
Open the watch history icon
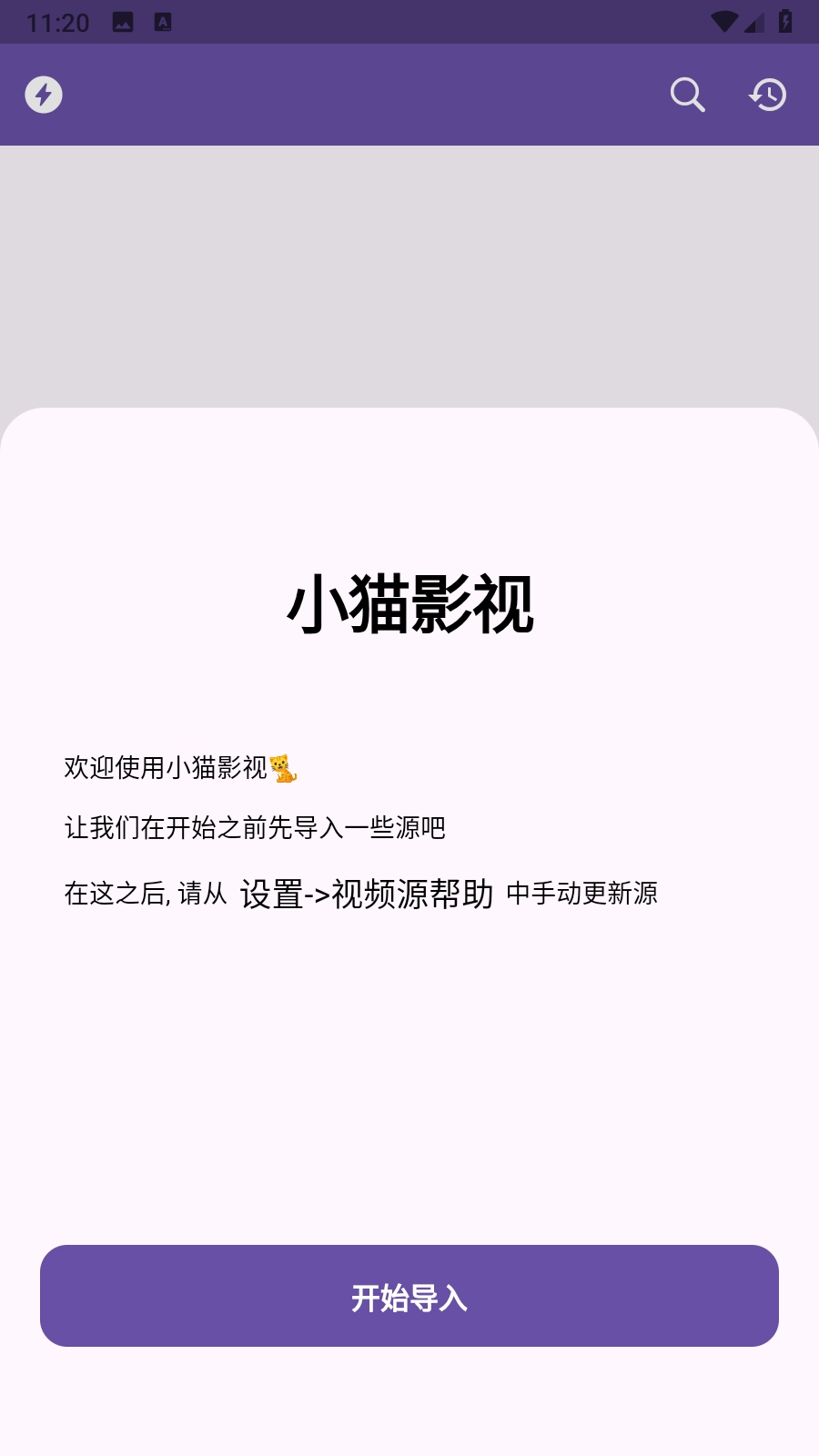coord(768,95)
